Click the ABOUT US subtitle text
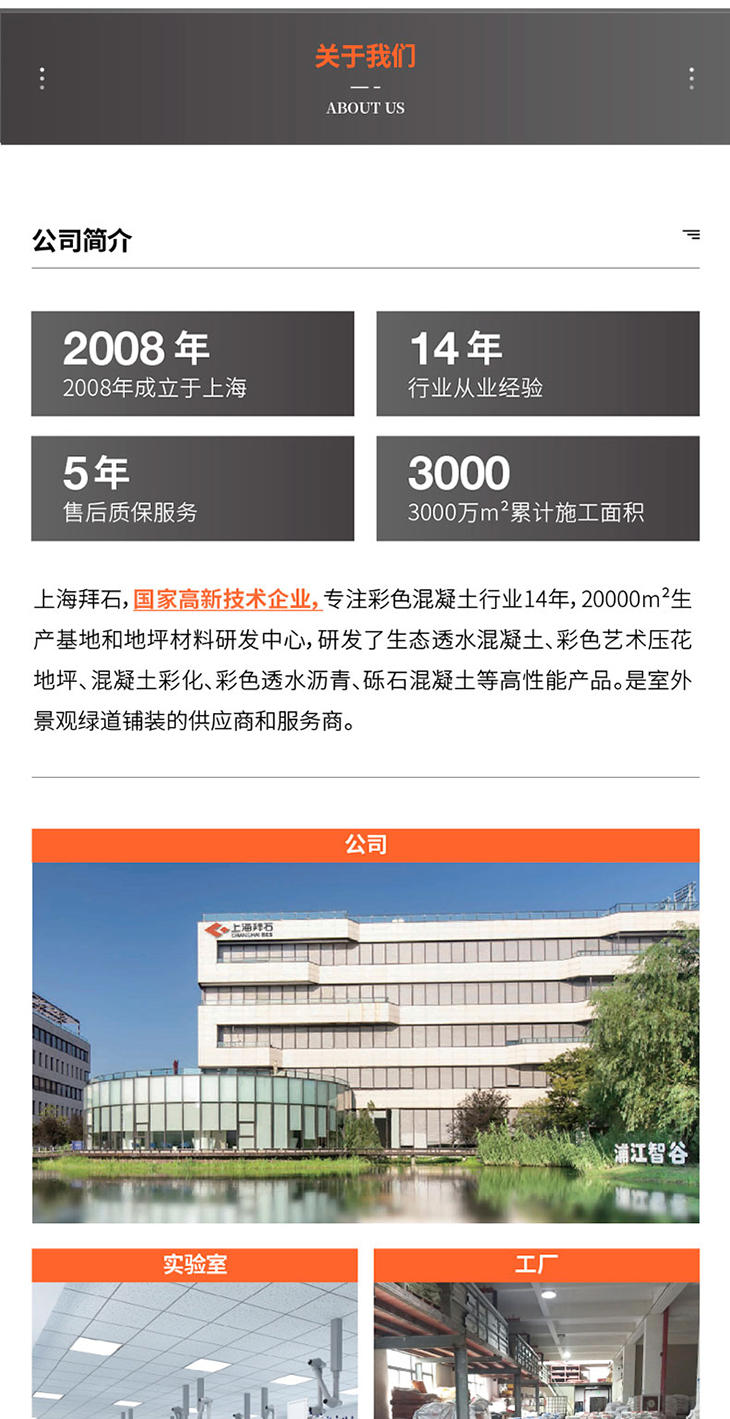The height and width of the screenshot is (1419, 730). 367,108
